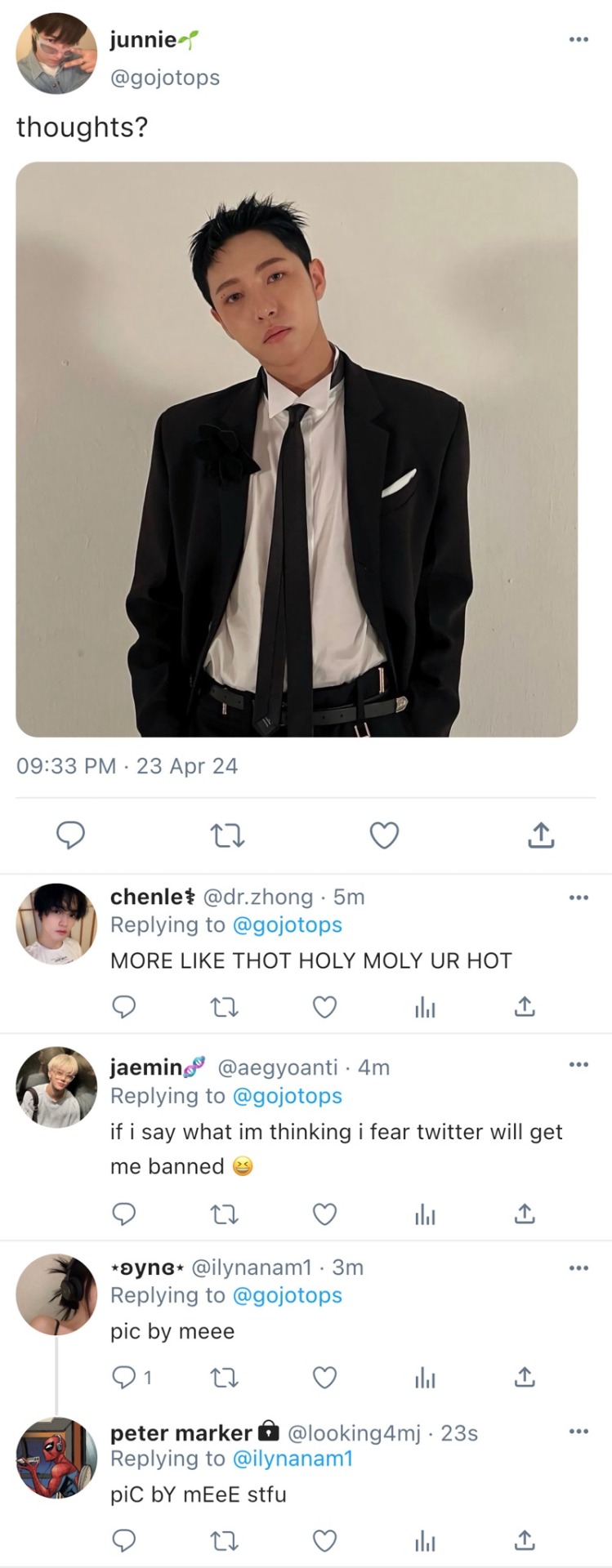Reply to the 'pic by meee' comment

(124, 1378)
